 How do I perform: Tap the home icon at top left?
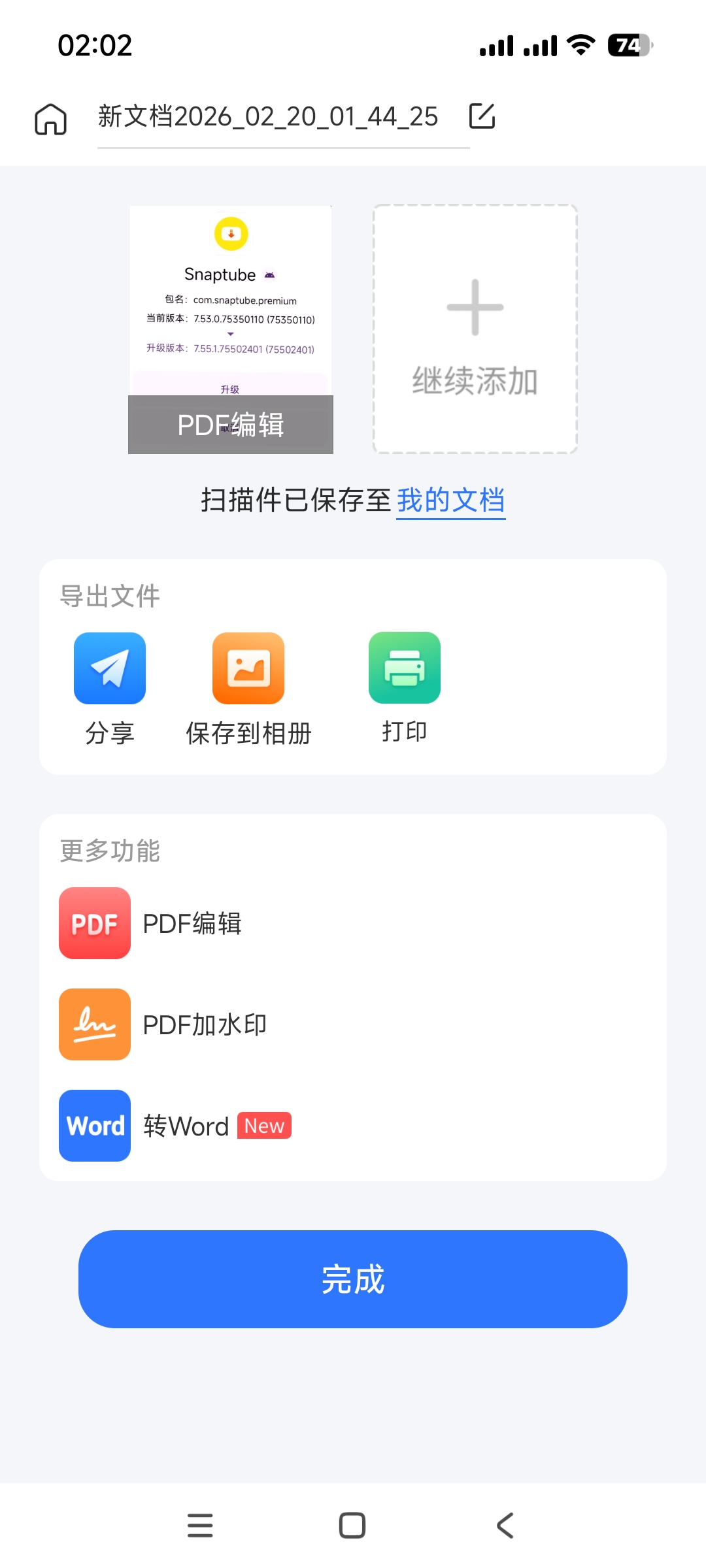tap(50, 118)
